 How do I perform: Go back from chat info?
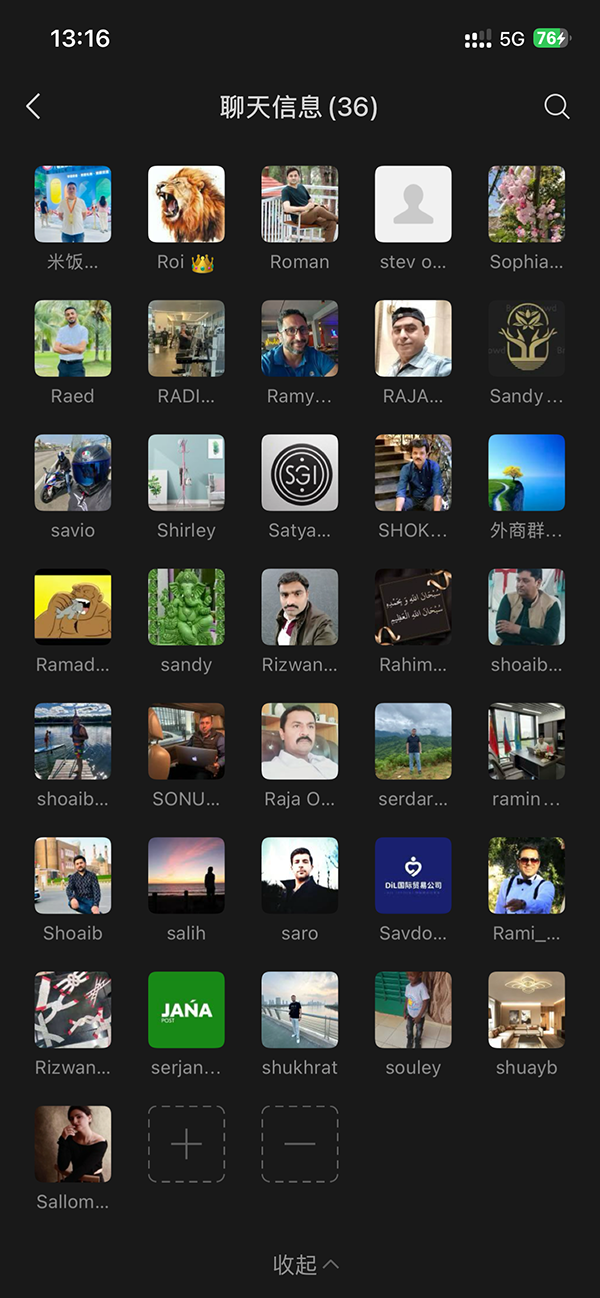pyautogui.click(x=34, y=107)
